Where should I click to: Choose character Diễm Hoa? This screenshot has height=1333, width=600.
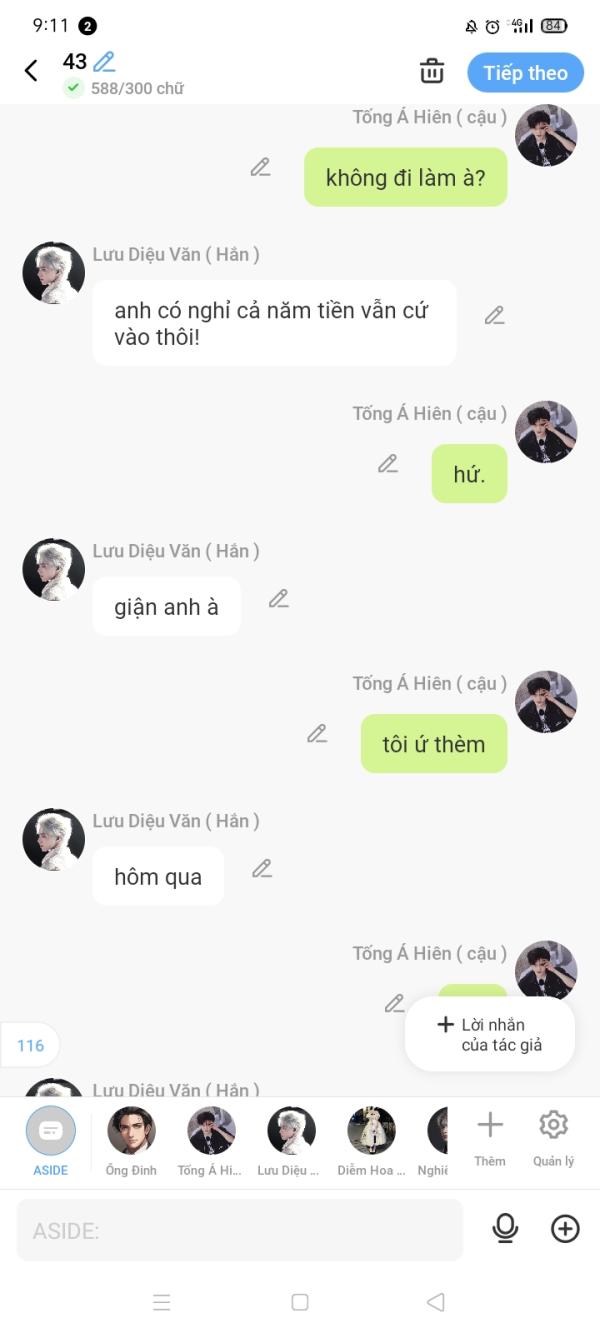pyautogui.click(x=371, y=1141)
